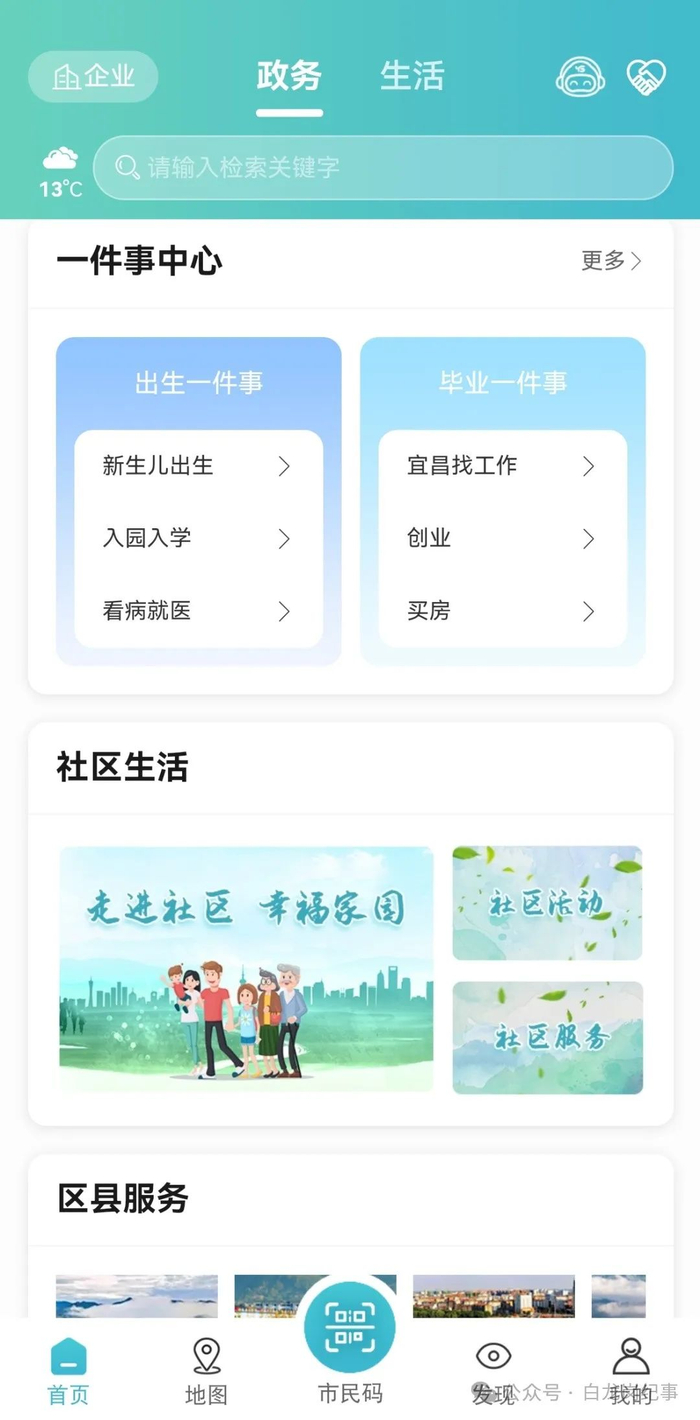The width and height of the screenshot is (700, 1420).
Task: Open 宜昌找工作 service
Action: point(502,466)
